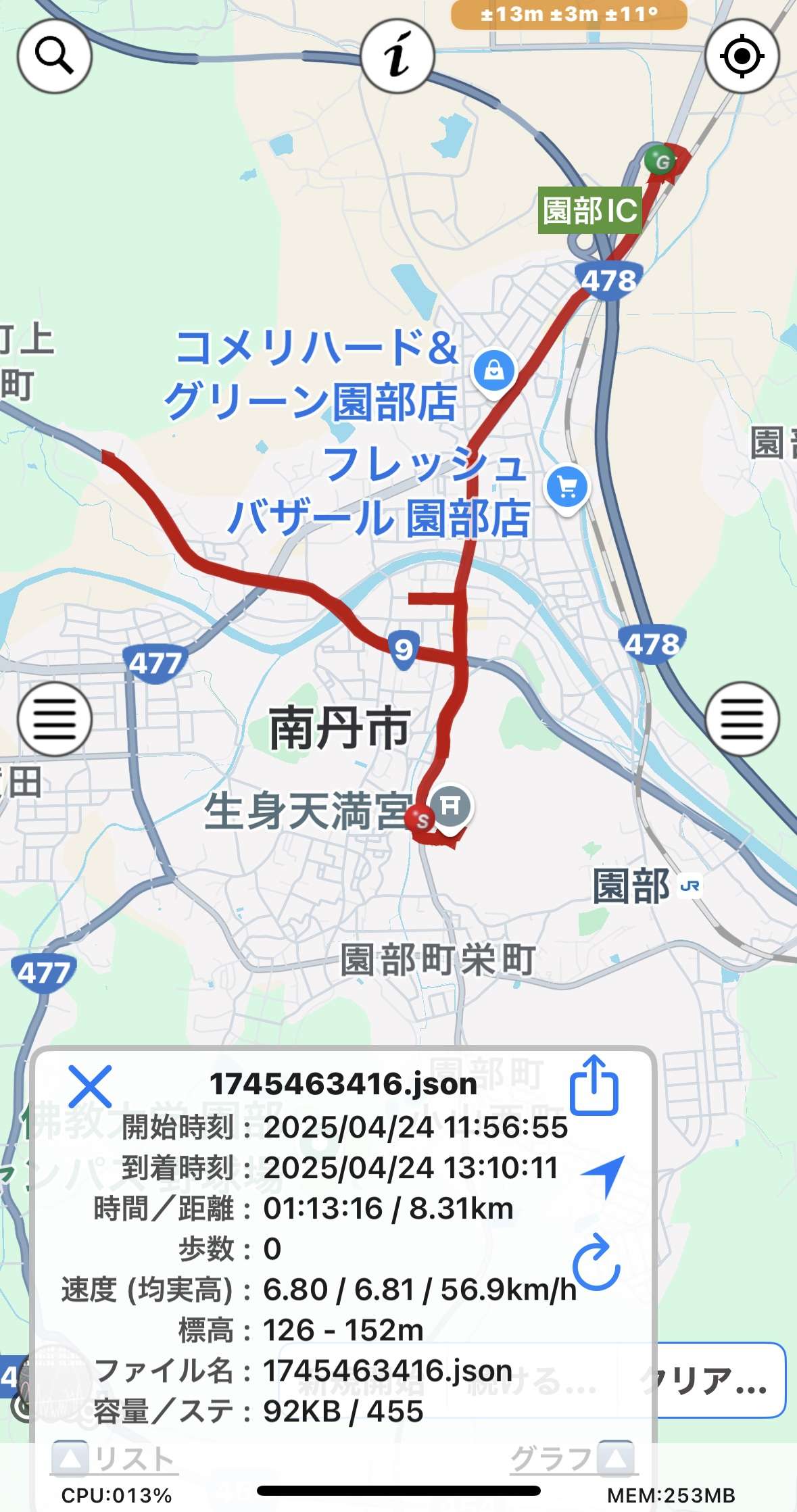Expand the リスト panel
797x1512 pixels.
pos(114,1459)
